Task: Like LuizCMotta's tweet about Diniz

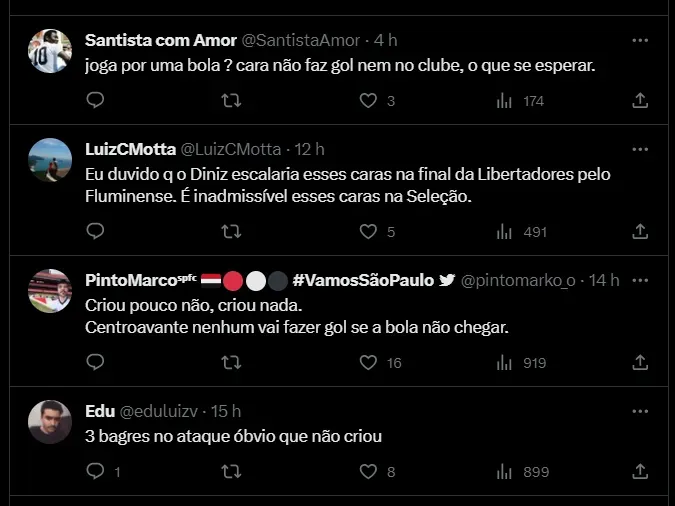Action: [368, 232]
